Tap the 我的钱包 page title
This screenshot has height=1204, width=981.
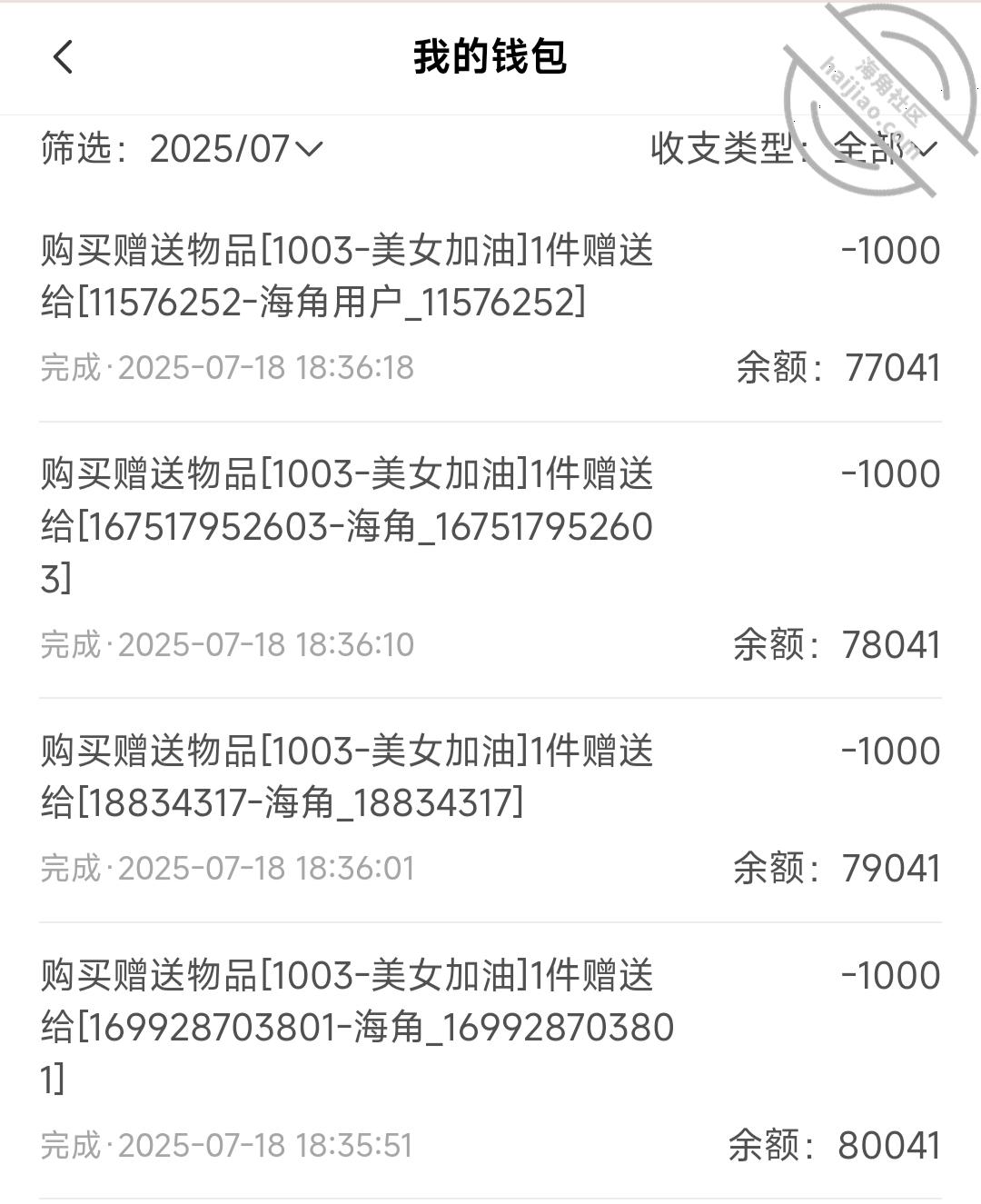pos(490,57)
